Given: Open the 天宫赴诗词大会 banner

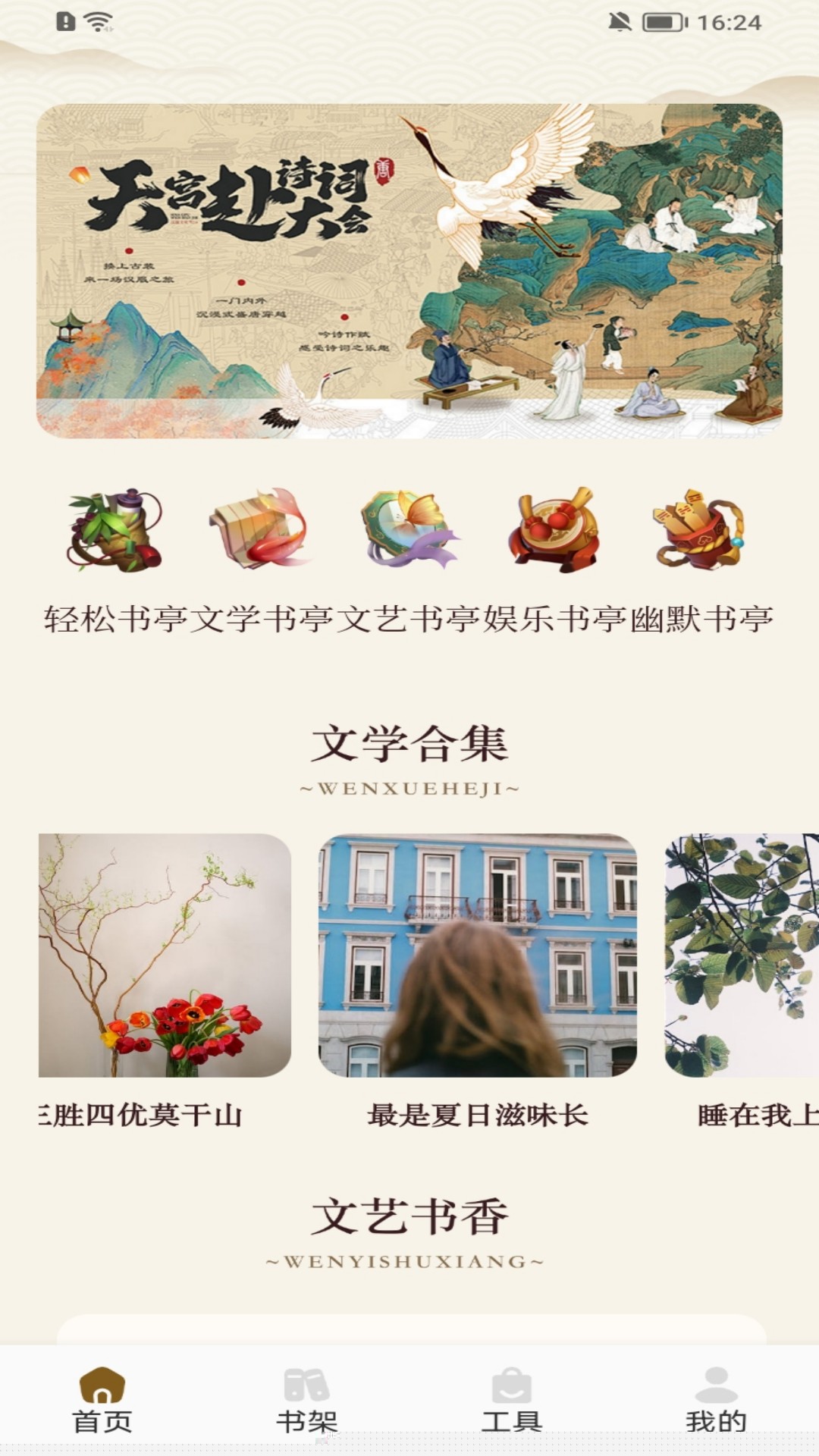Looking at the screenshot, I should 409,271.
